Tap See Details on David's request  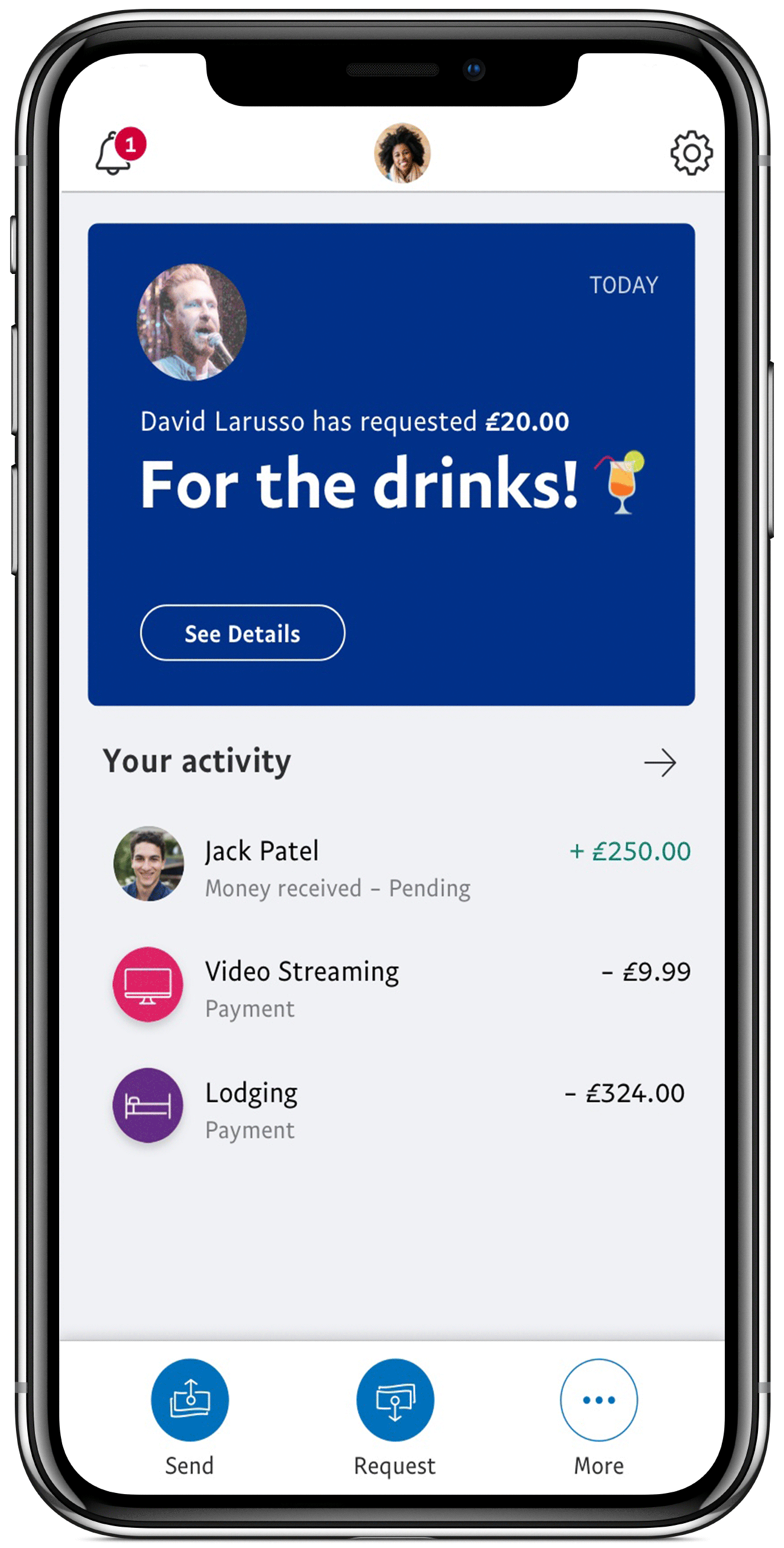242,633
